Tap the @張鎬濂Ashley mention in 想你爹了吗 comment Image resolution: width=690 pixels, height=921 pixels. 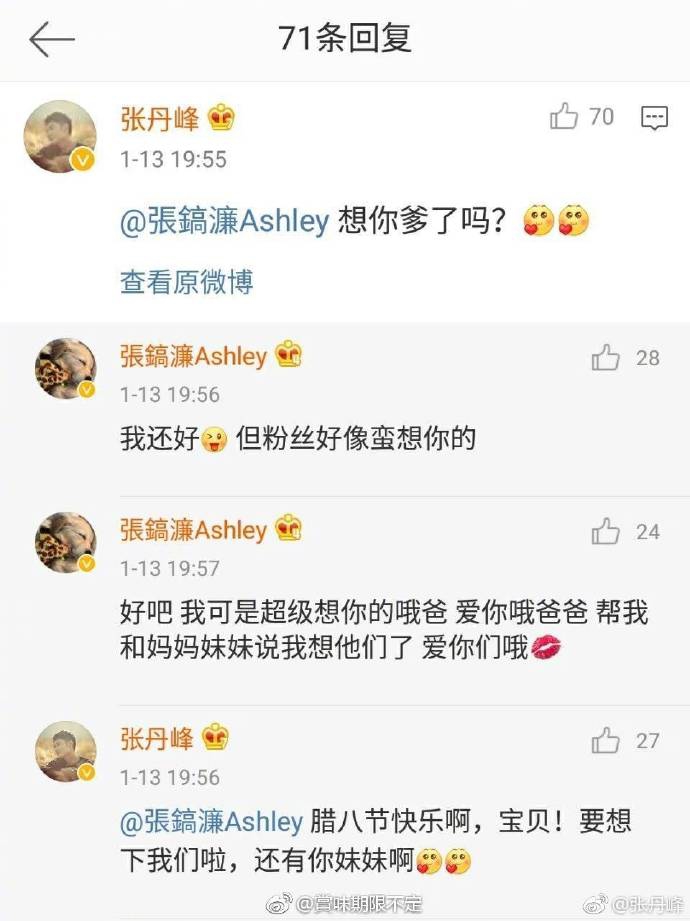click(x=225, y=222)
